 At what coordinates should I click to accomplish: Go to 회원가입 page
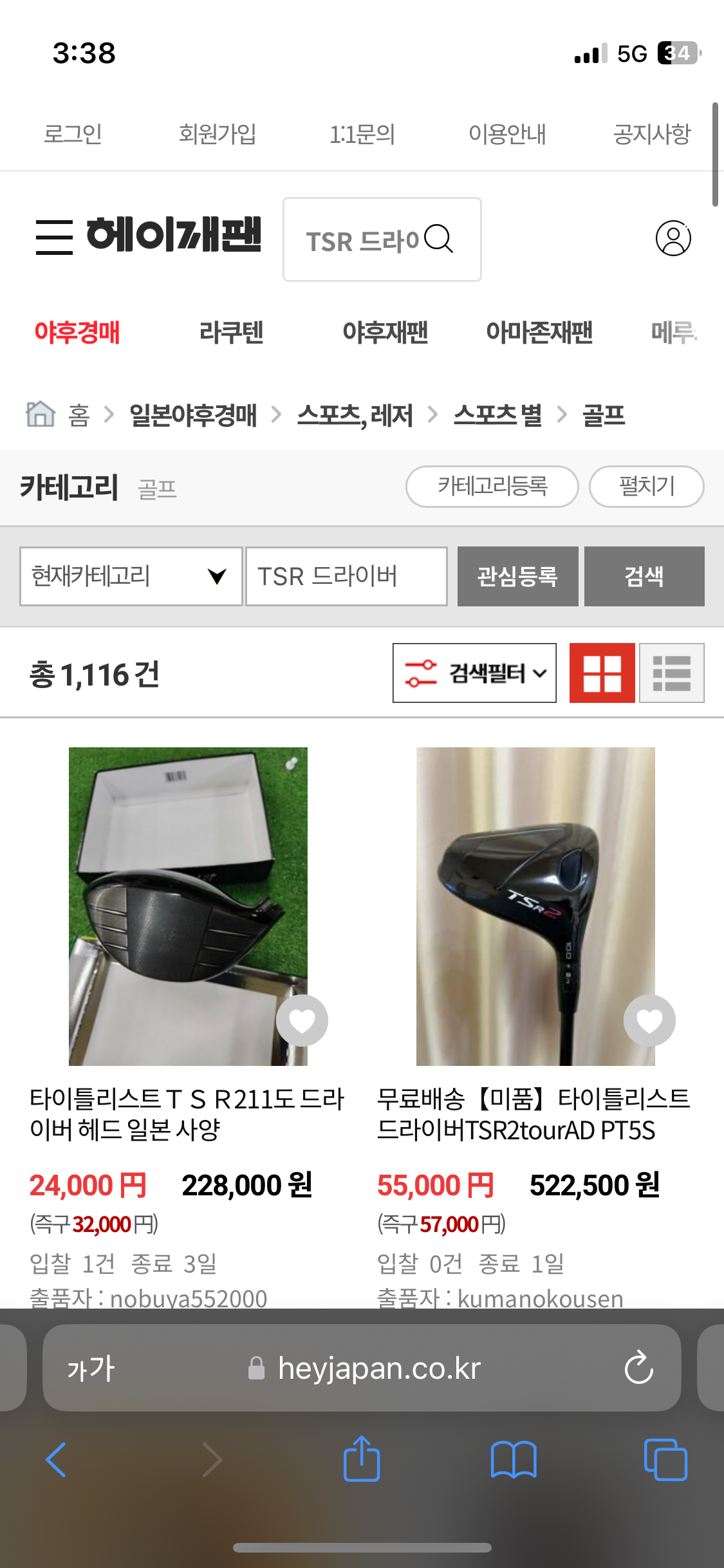click(218, 134)
